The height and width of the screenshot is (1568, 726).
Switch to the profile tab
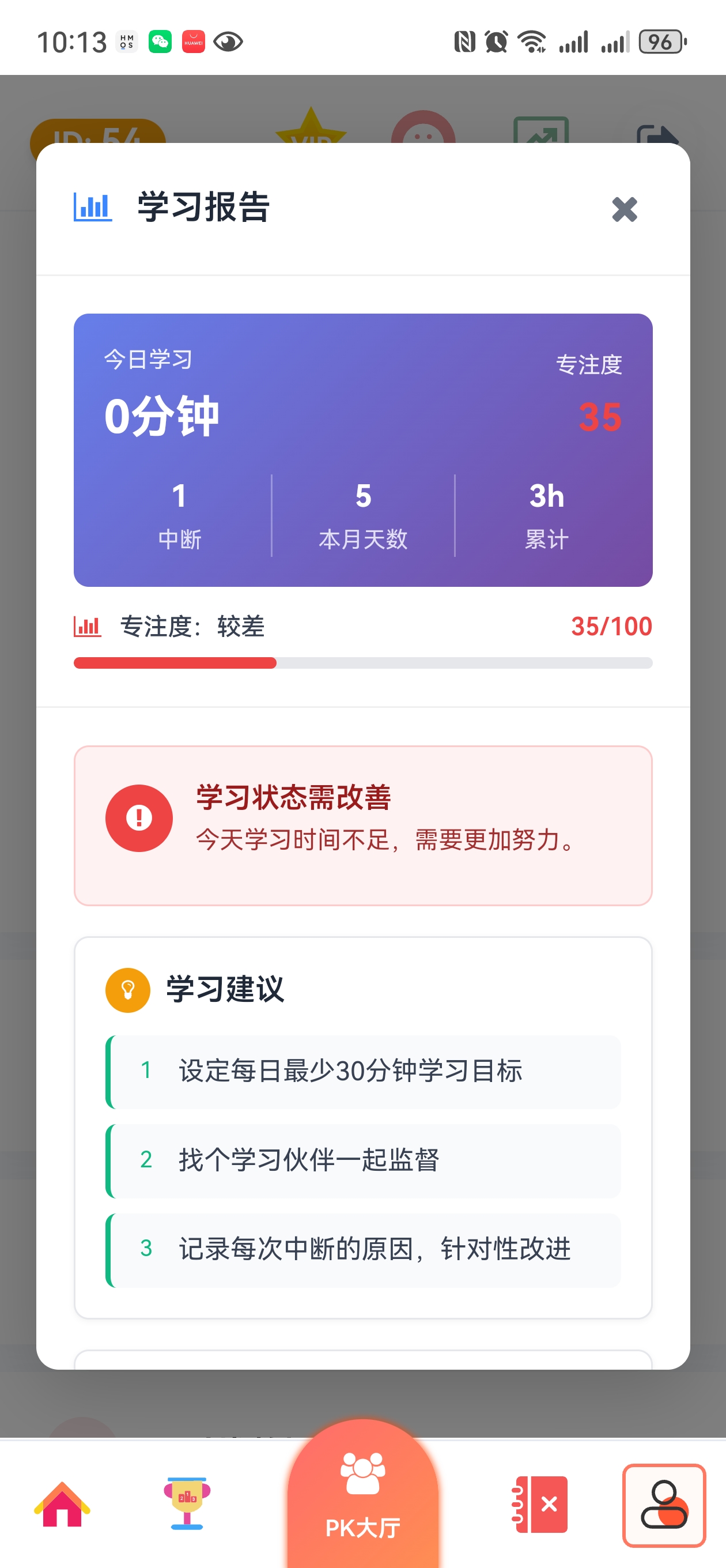click(x=663, y=1505)
